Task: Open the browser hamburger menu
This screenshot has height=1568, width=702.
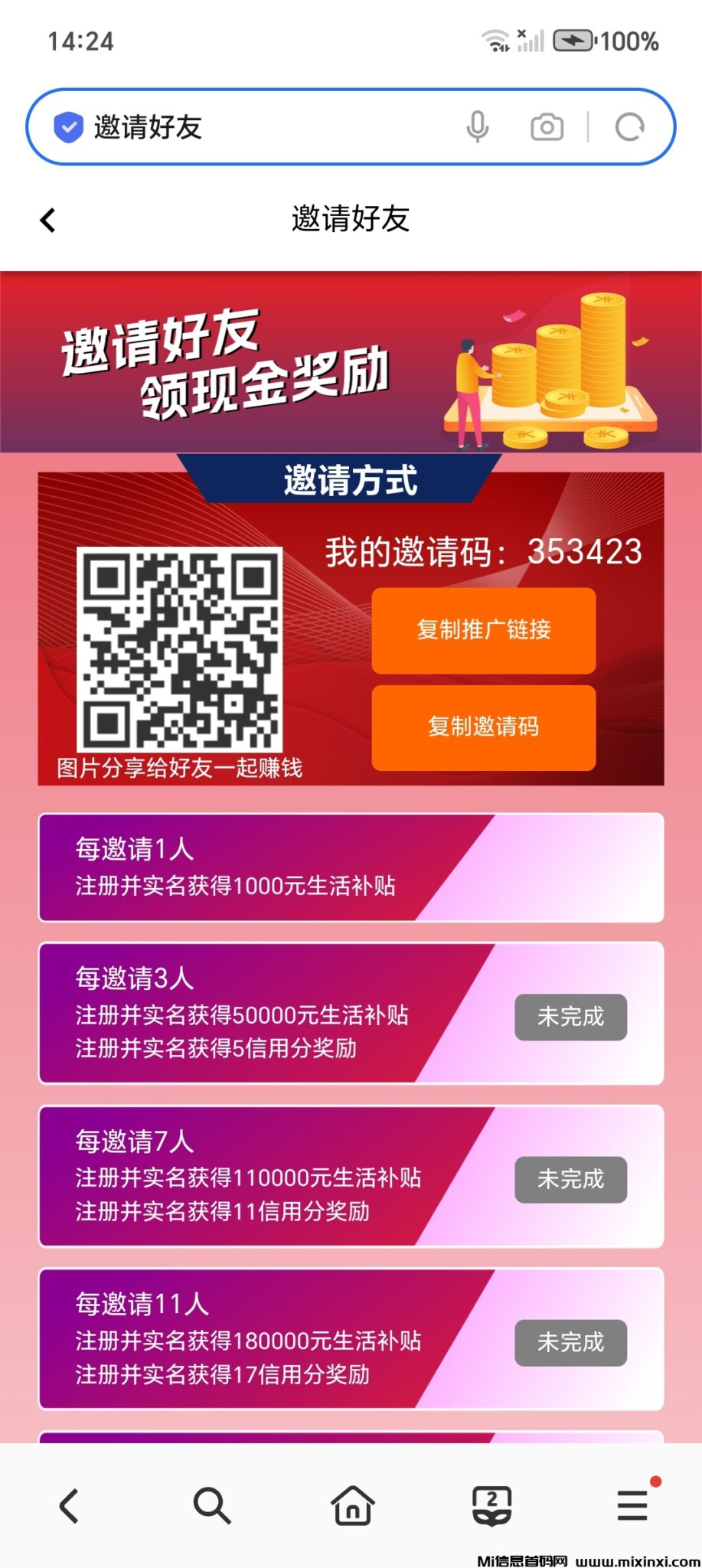Action: (x=633, y=1505)
